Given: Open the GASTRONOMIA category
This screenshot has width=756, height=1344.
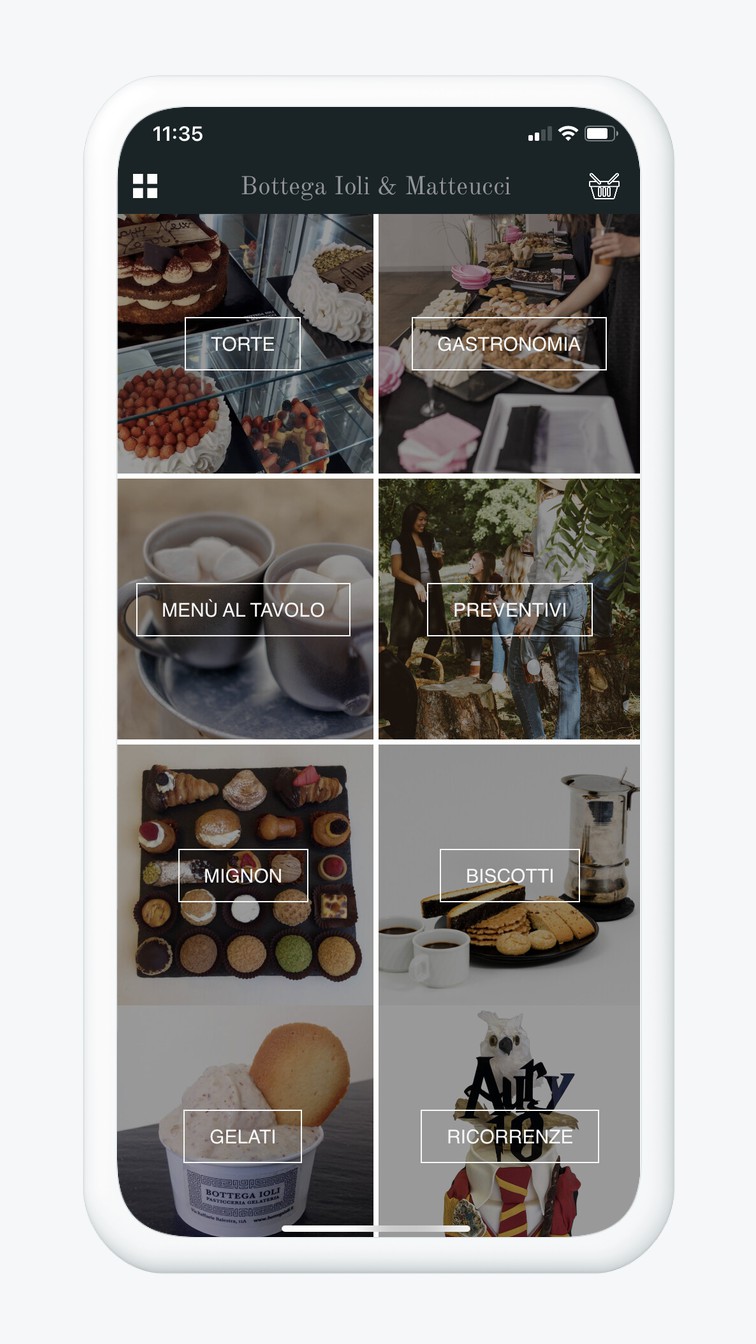Looking at the screenshot, I should pyautogui.click(x=508, y=343).
